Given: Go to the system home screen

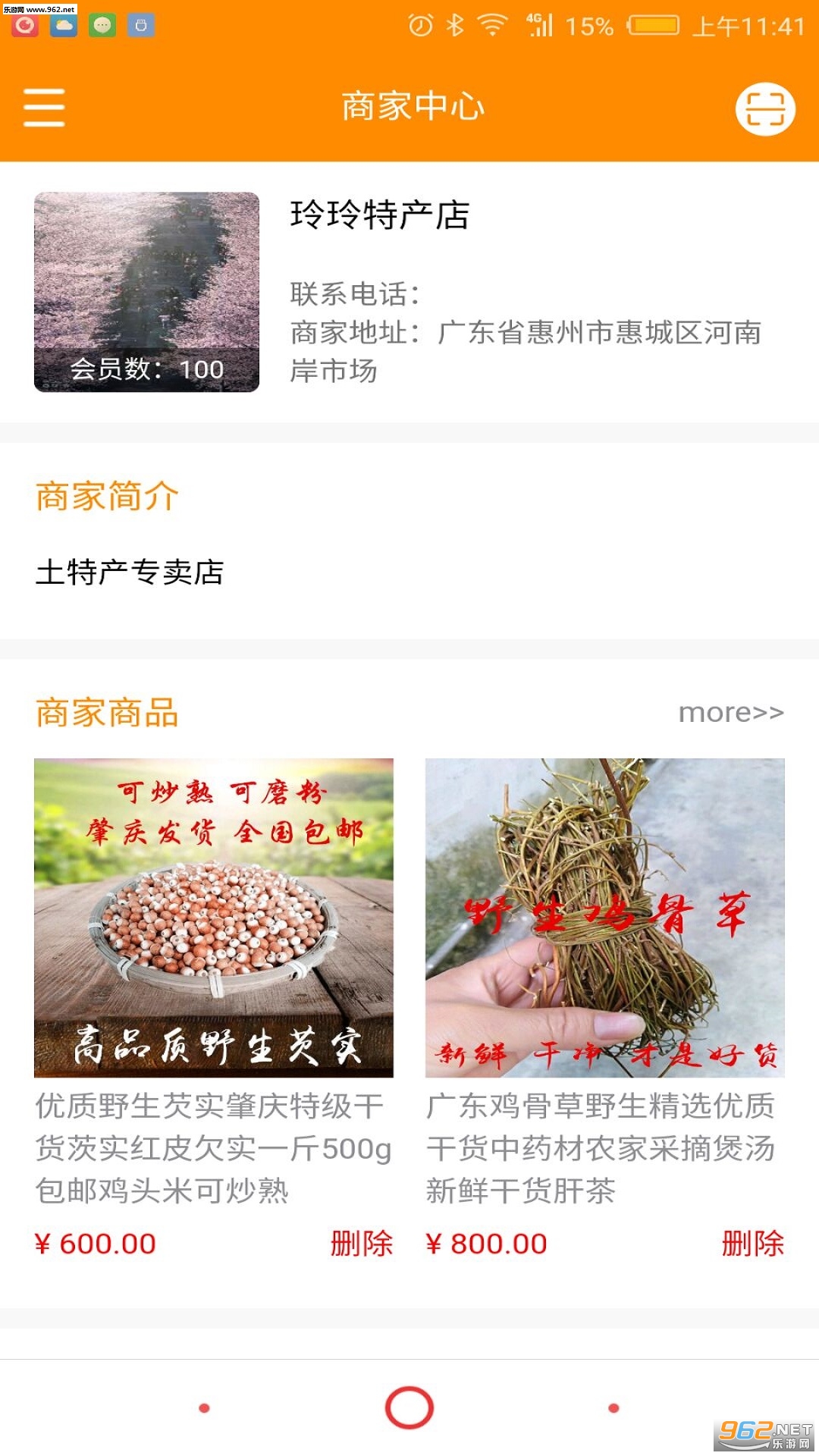Looking at the screenshot, I should pyautogui.click(x=409, y=1407).
